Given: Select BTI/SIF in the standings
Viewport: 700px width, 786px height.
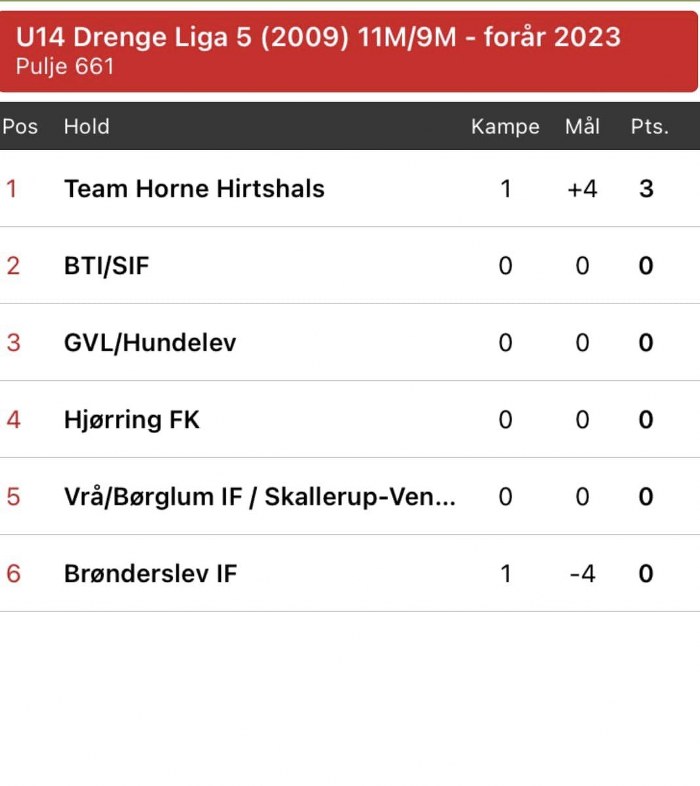Looking at the screenshot, I should click(107, 266).
